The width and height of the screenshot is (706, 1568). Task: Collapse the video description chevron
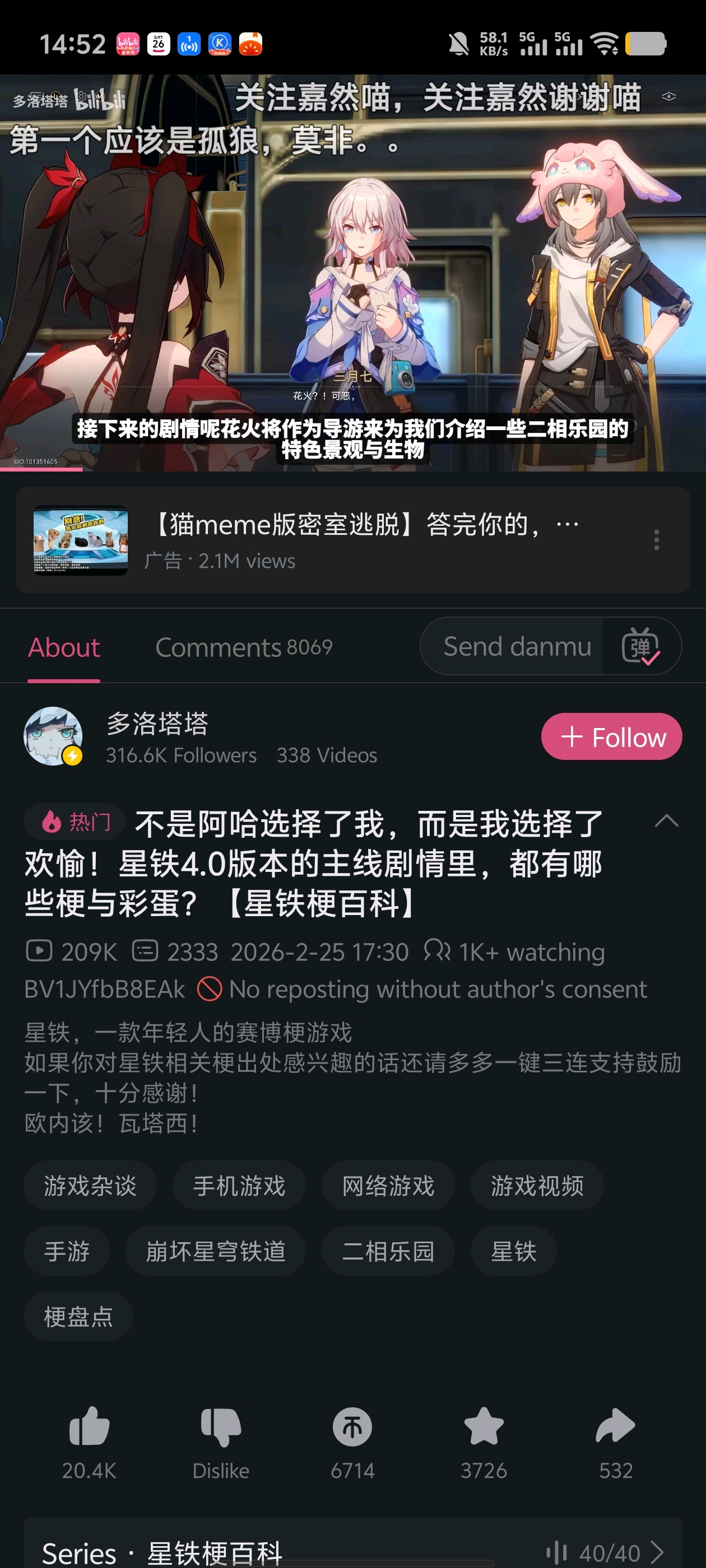(x=666, y=821)
